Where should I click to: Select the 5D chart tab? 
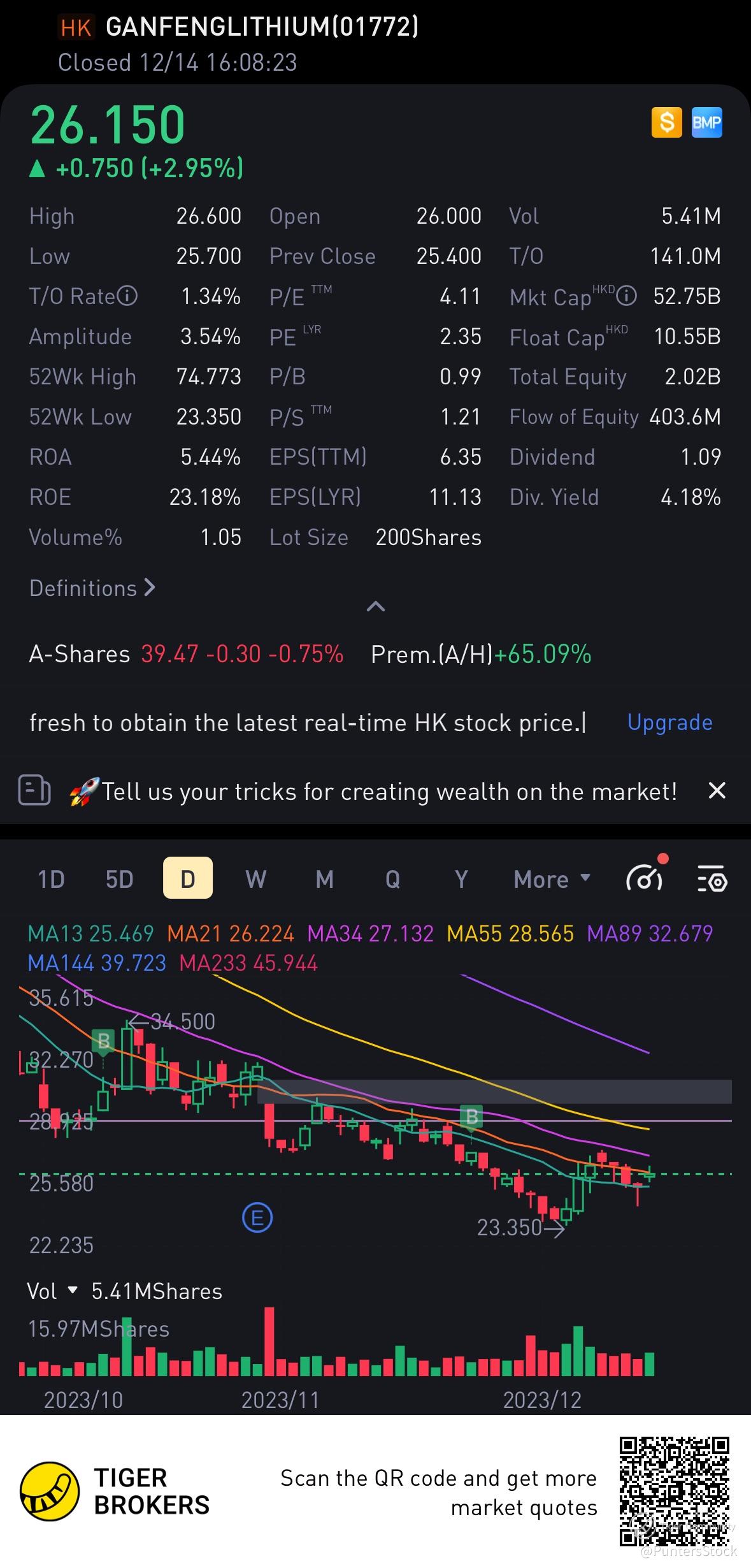point(119,880)
